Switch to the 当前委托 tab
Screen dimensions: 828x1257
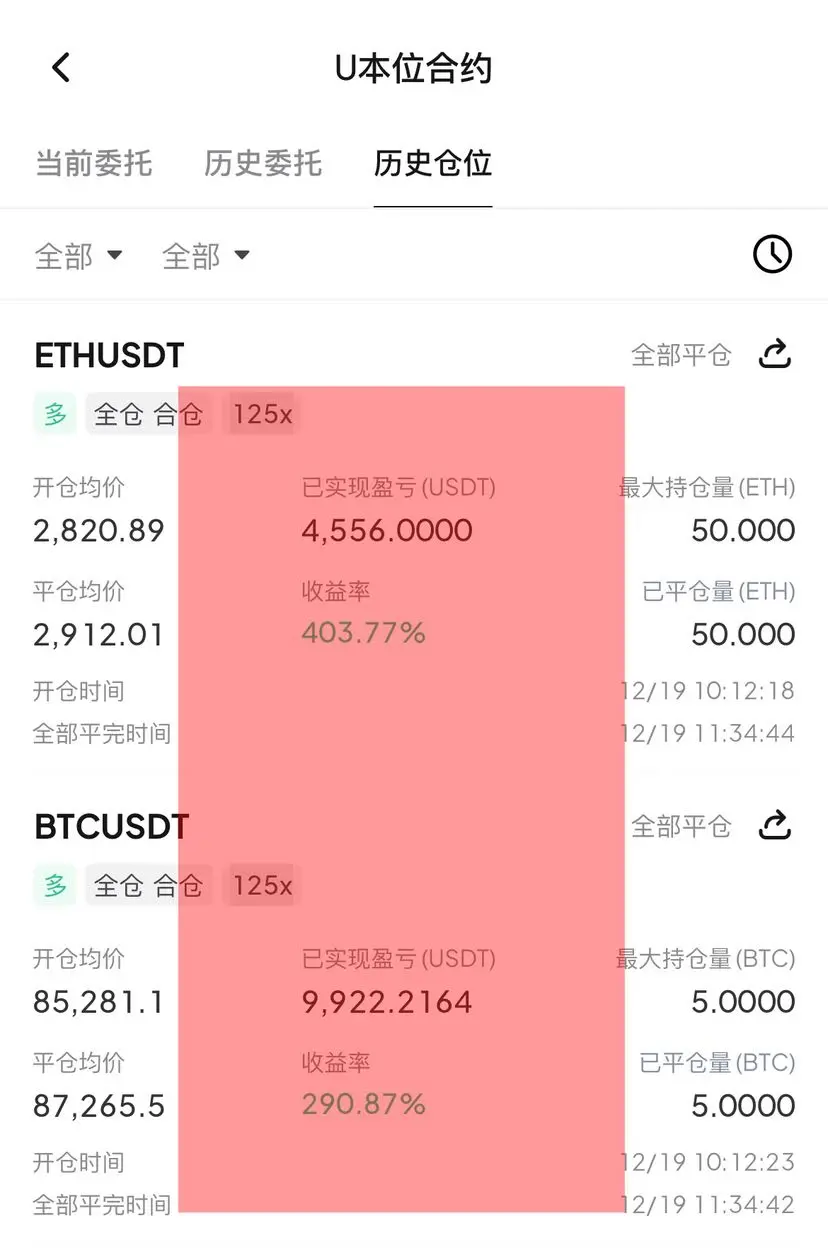pos(94,163)
